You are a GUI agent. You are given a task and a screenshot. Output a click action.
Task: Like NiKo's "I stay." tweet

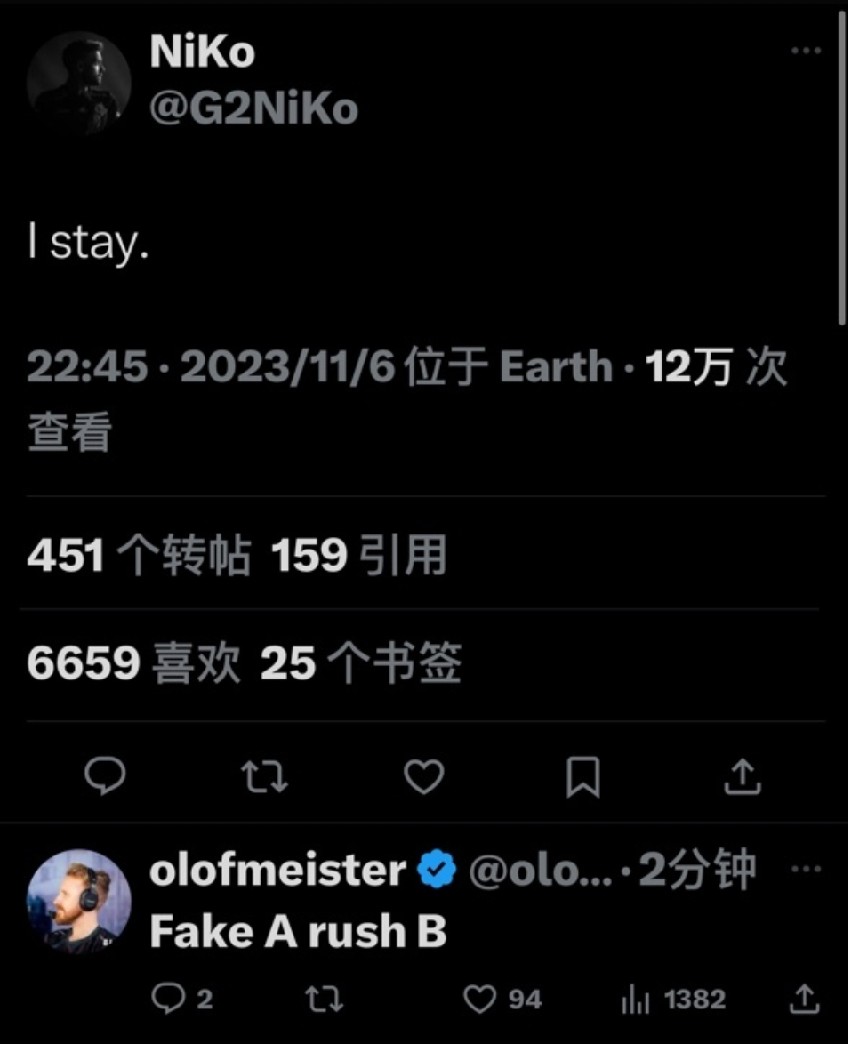[424, 776]
